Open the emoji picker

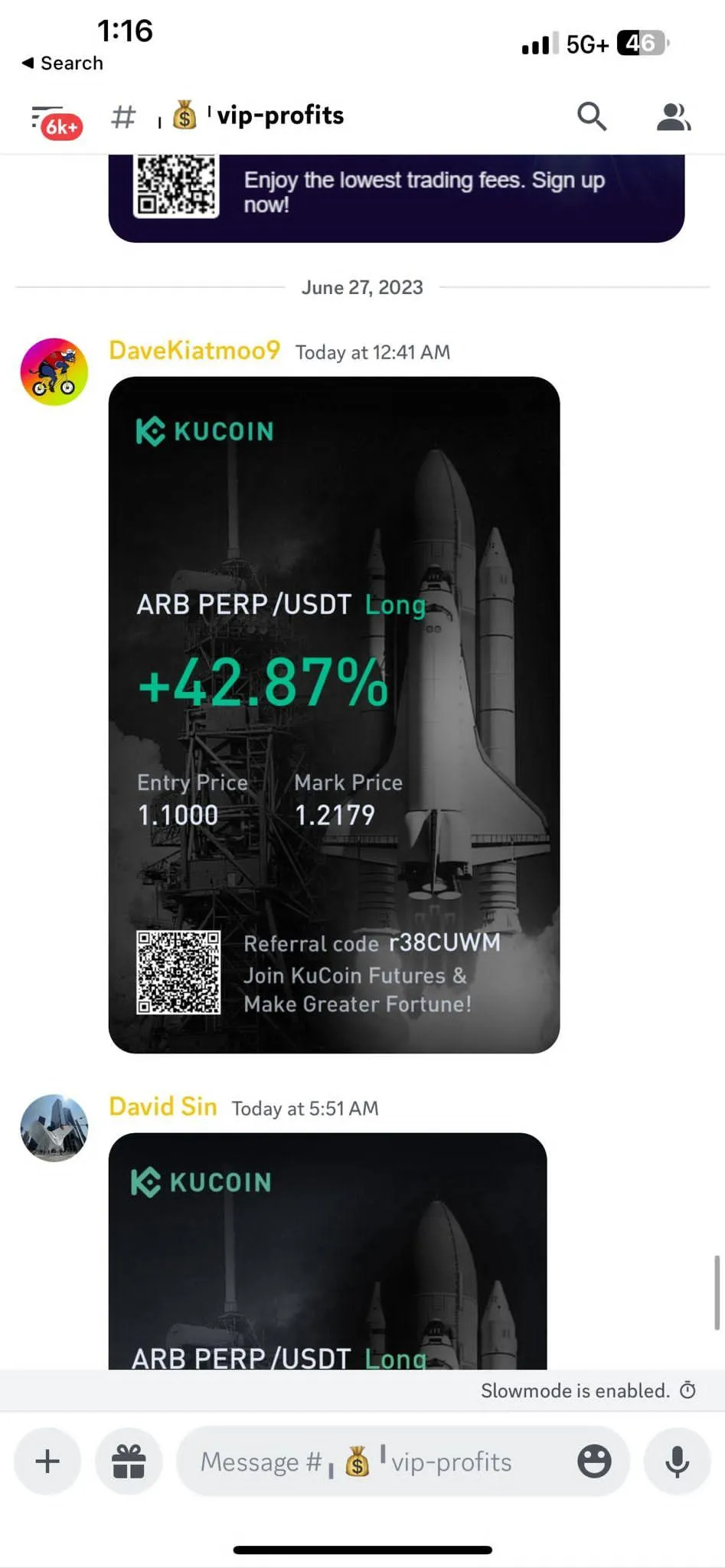[x=594, y=1461]
